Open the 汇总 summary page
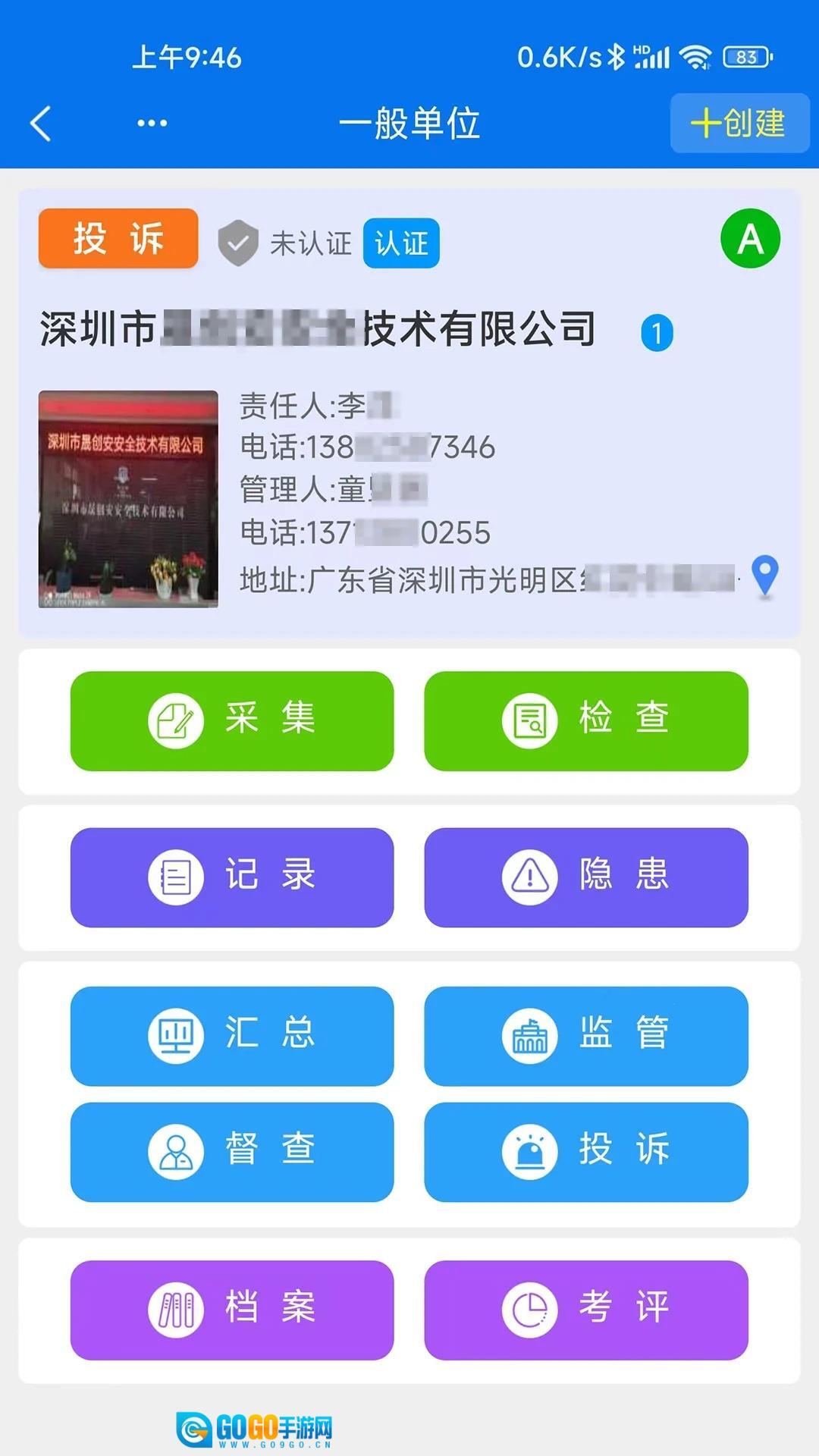The height and width of the screenshot is (1456, 819). [232, 1035]
